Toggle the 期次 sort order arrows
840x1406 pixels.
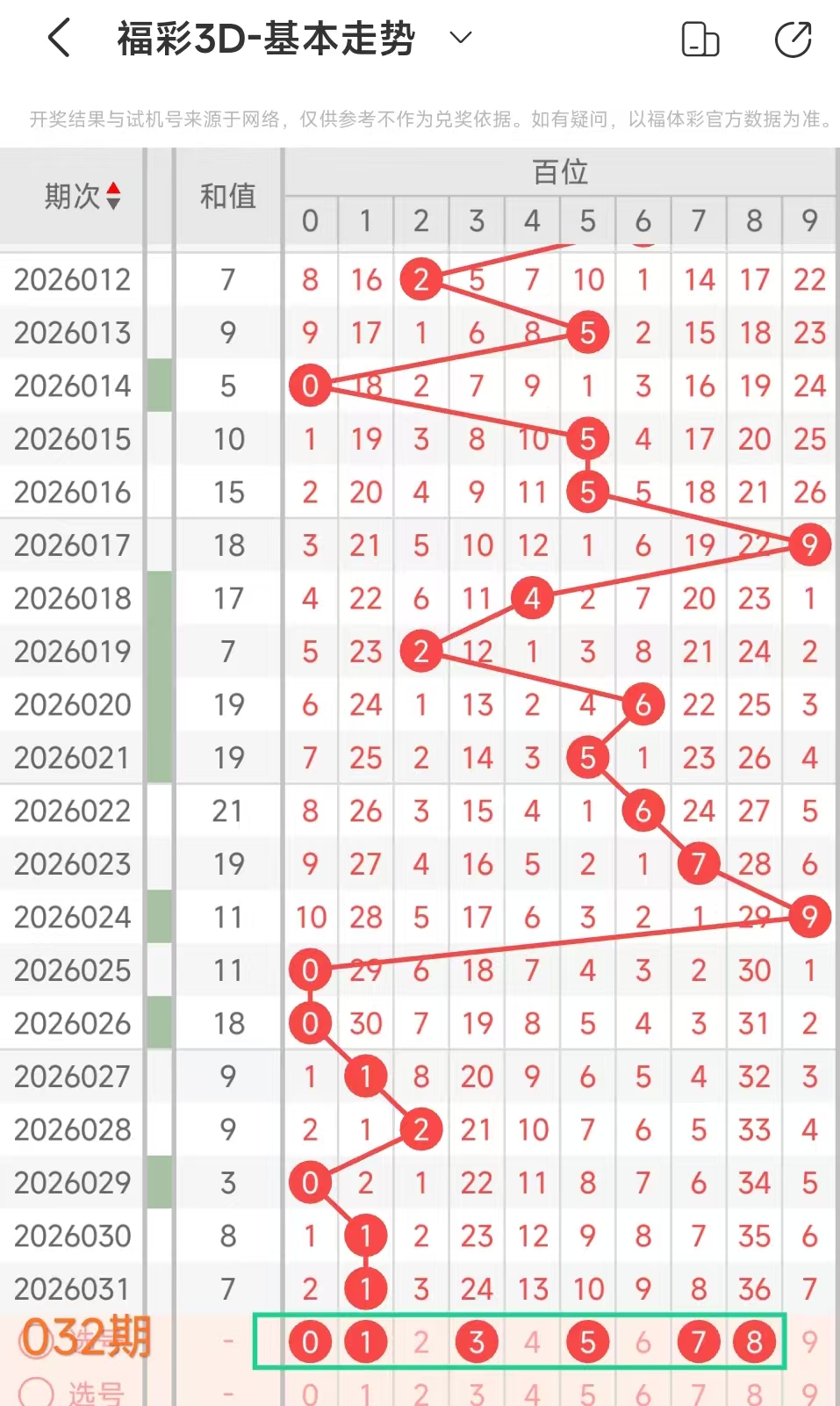[113, 196]
